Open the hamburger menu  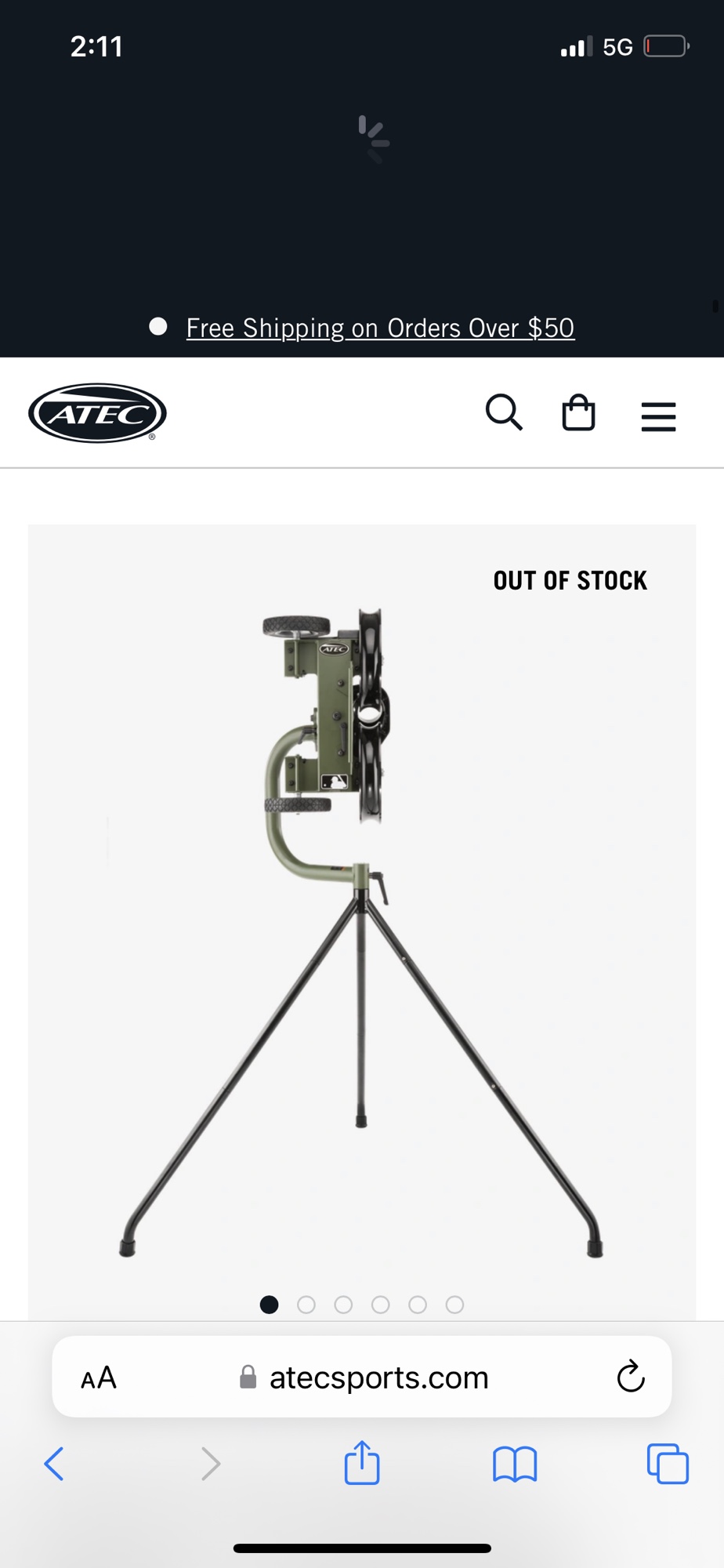658,416
